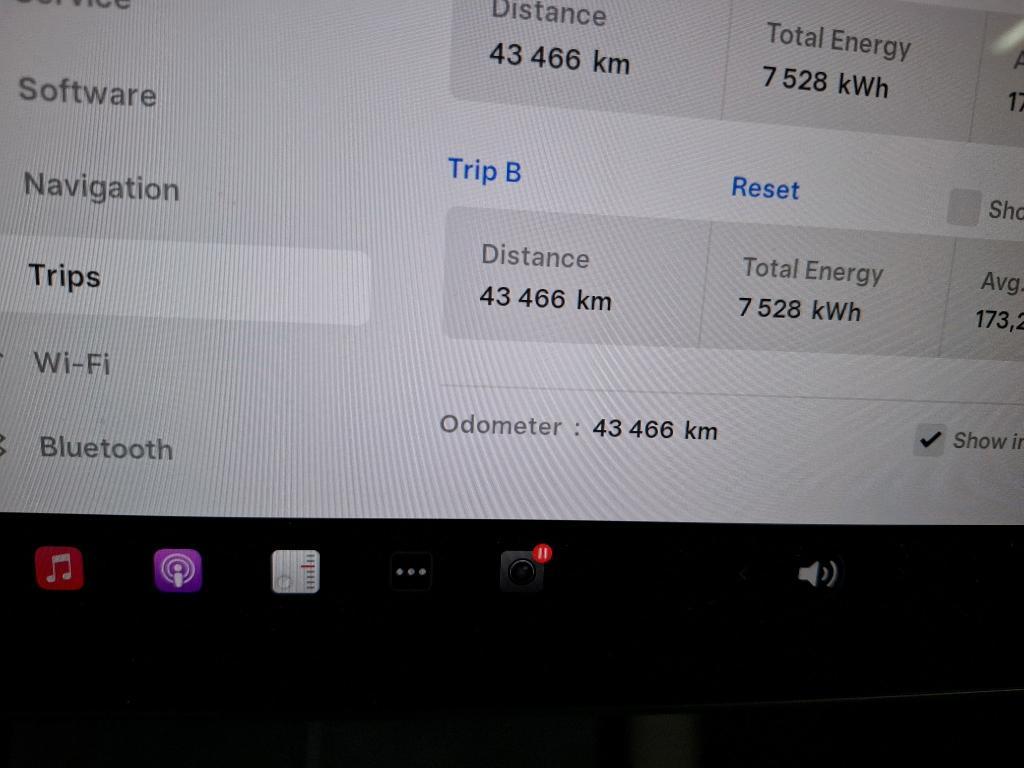Uncheck the show checkbox beside Odometer
1024x768 pixels.
[x=930, y=440]
